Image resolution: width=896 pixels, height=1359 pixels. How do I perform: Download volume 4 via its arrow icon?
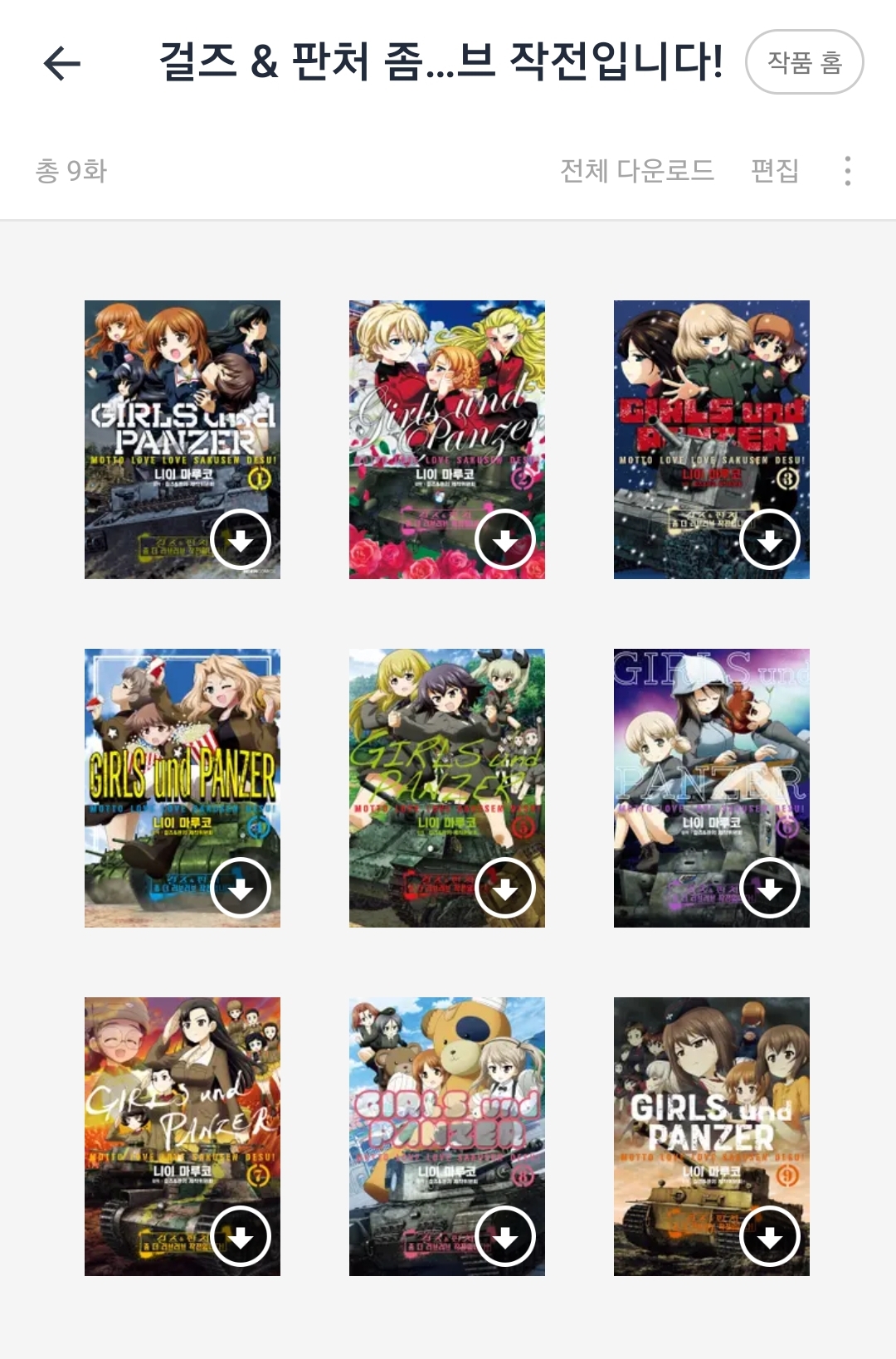pos(241,889)
